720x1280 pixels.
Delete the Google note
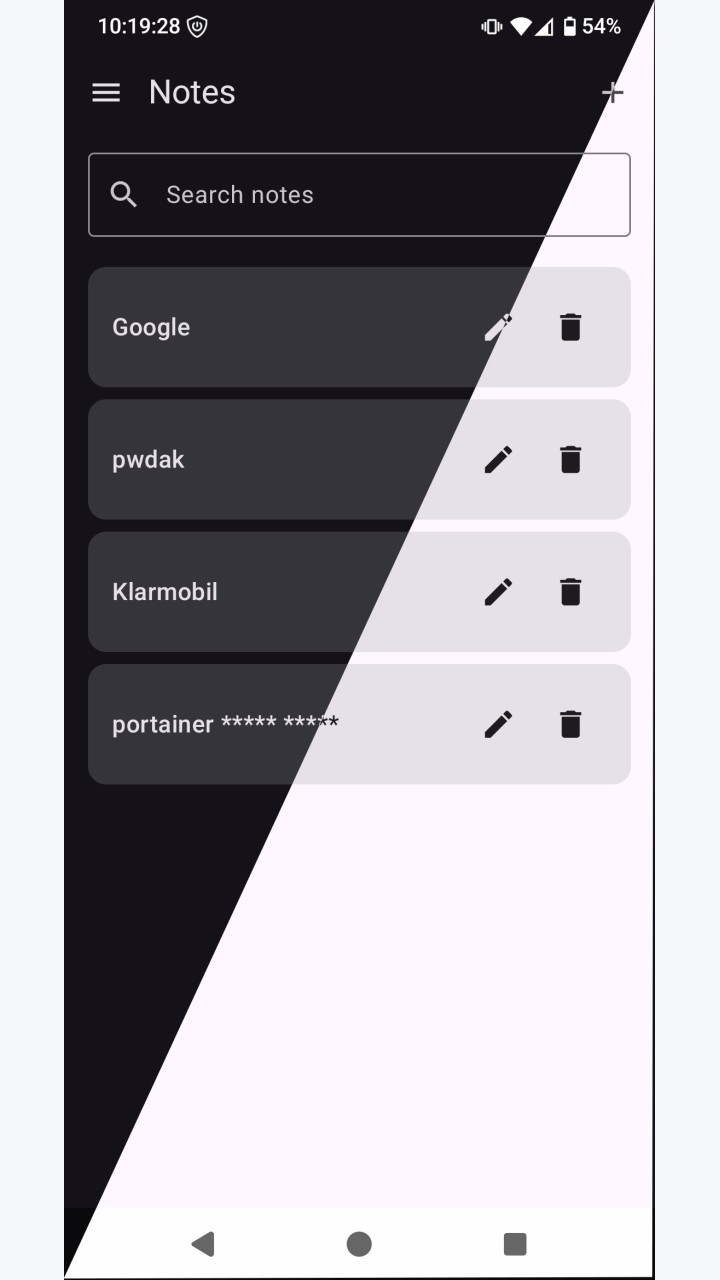570,327
